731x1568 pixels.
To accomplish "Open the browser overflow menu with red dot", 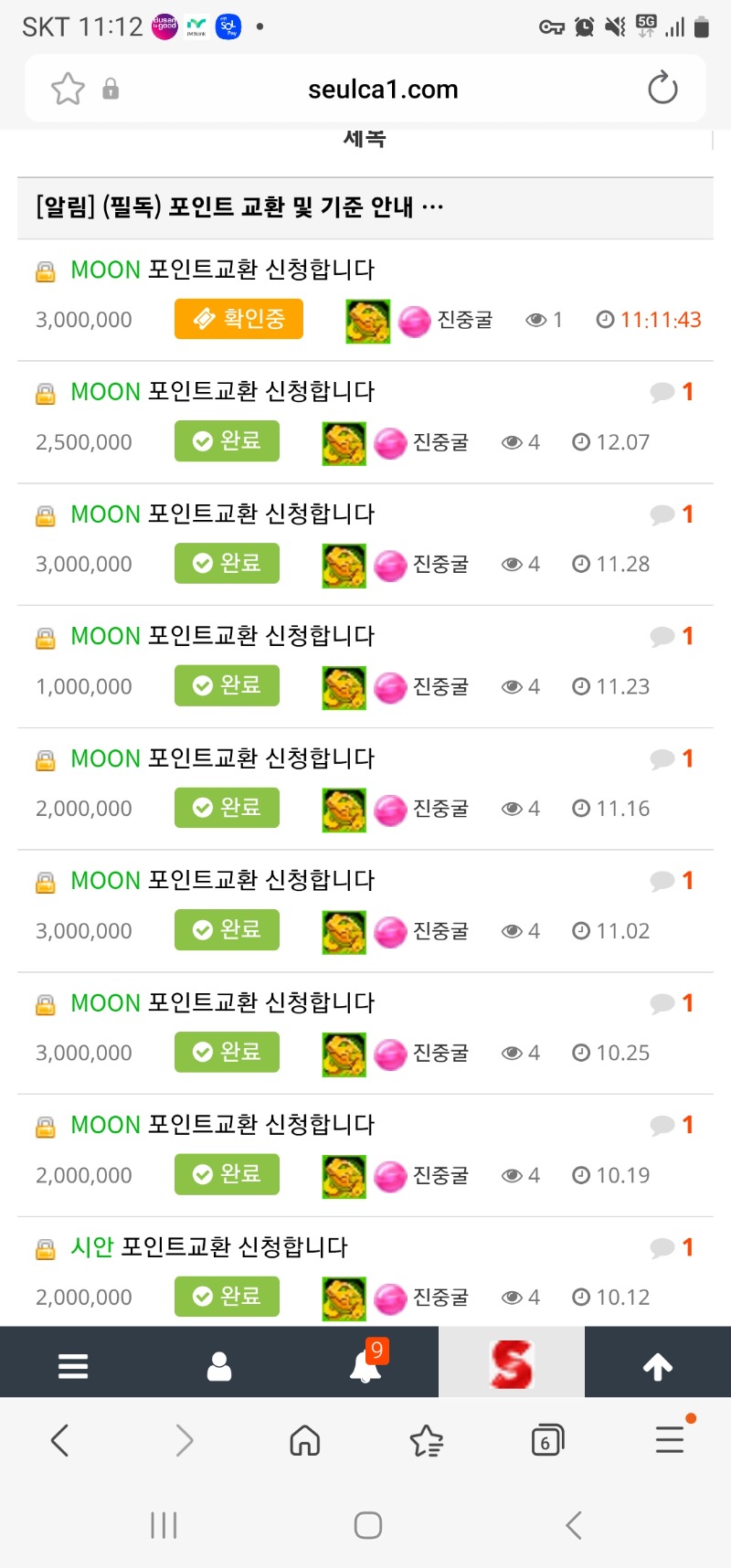I will coord(670,1439).
